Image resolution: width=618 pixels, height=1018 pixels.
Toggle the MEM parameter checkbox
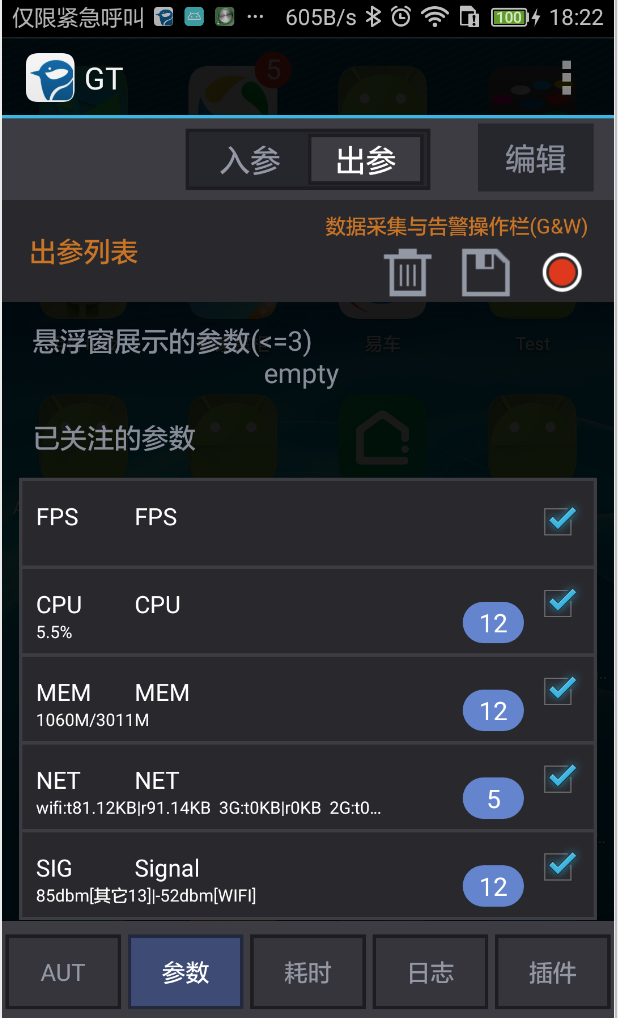coord(558,691)
